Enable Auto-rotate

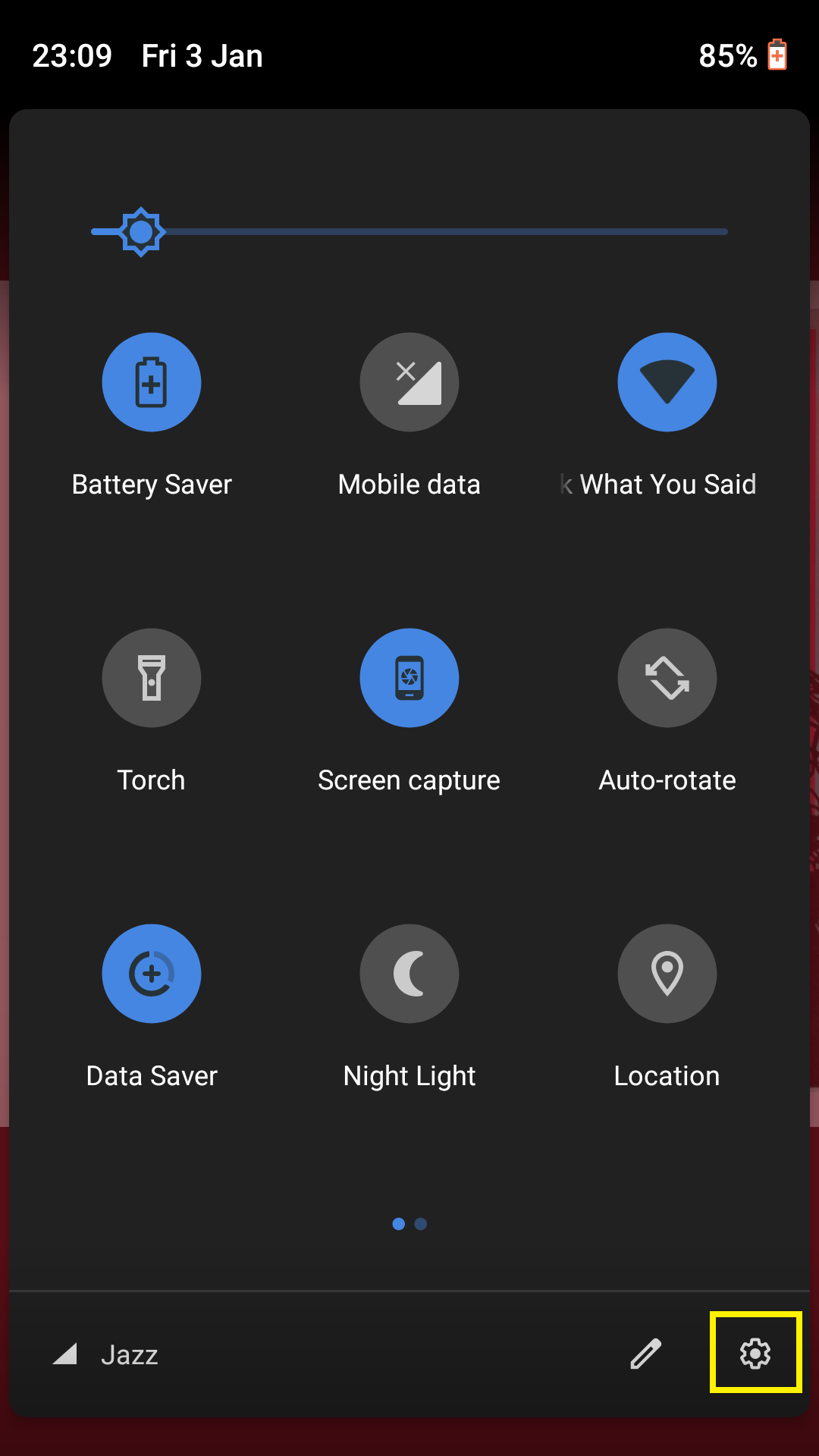667,678
